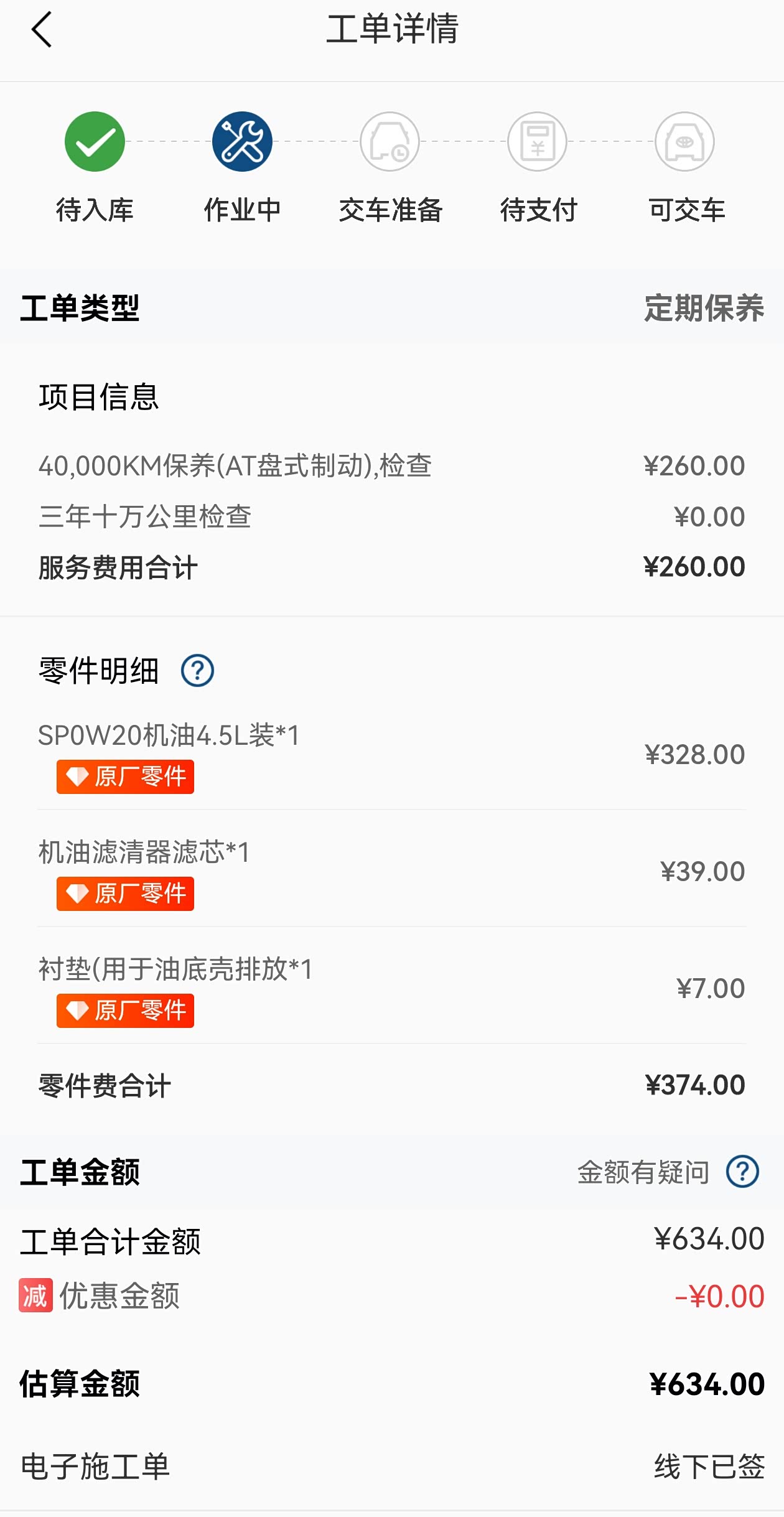Go back from the 工单详情 page

click(x=42, y=29)
